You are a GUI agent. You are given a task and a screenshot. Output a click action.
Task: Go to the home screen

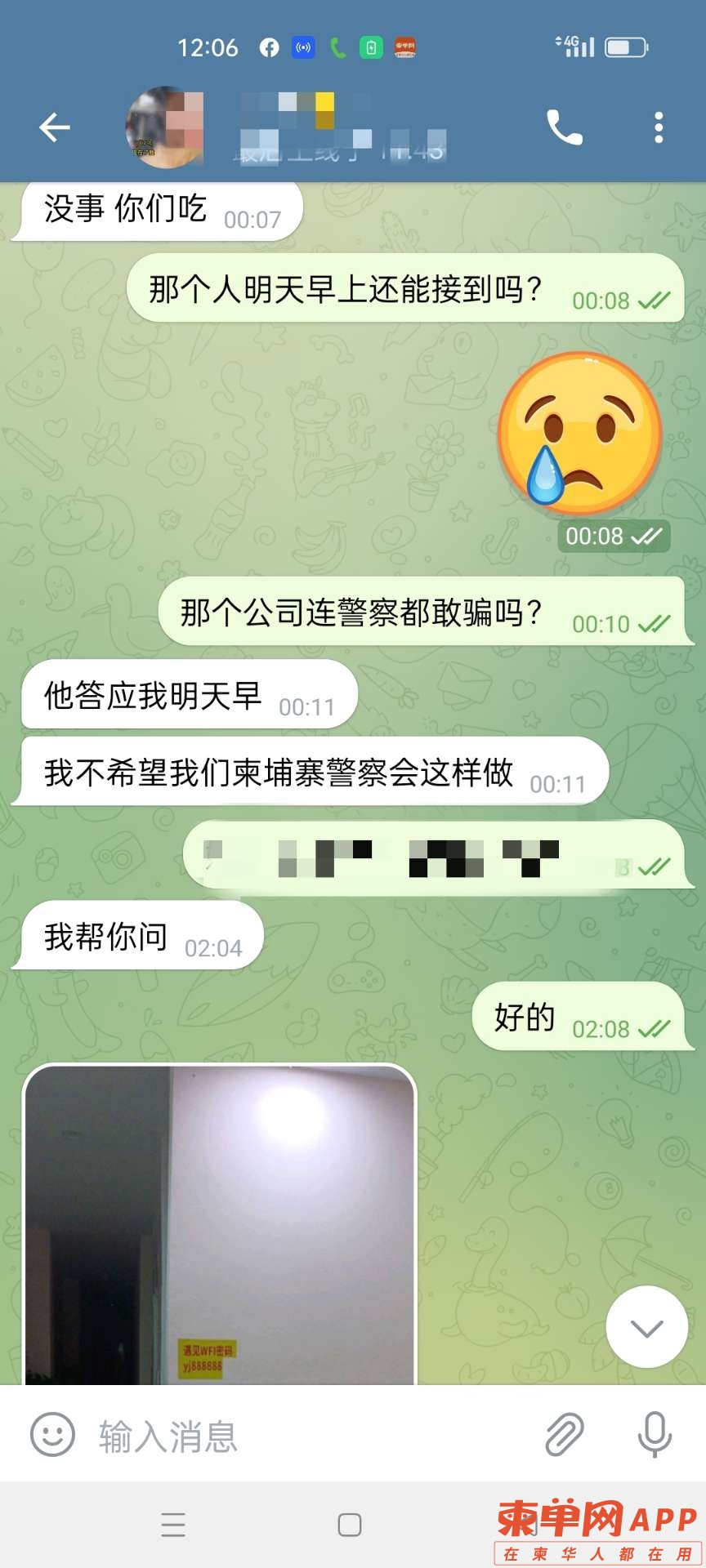(350, 1525)
